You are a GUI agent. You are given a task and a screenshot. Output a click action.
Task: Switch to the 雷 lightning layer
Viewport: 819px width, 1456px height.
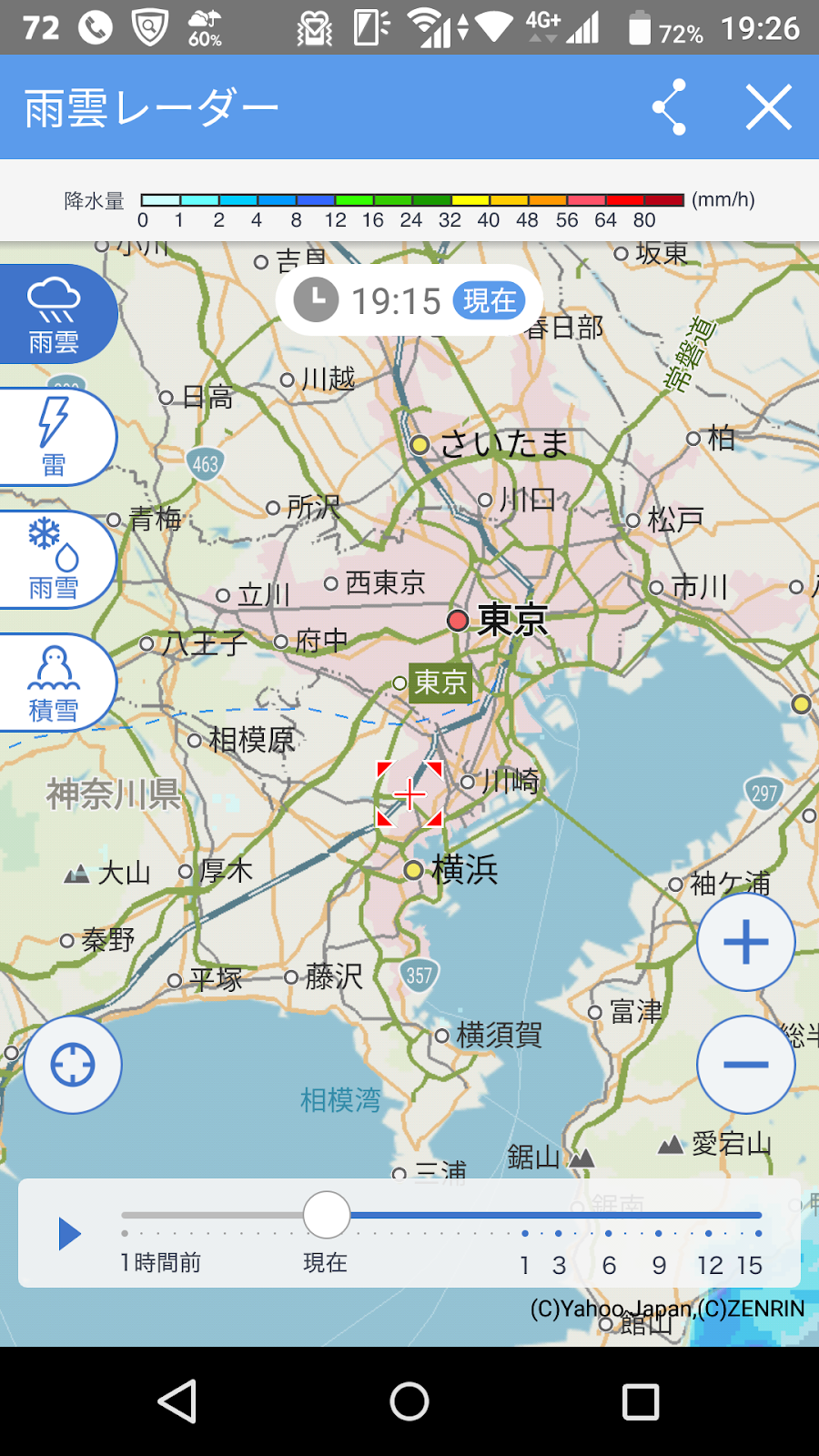click(x=55, y=438)
